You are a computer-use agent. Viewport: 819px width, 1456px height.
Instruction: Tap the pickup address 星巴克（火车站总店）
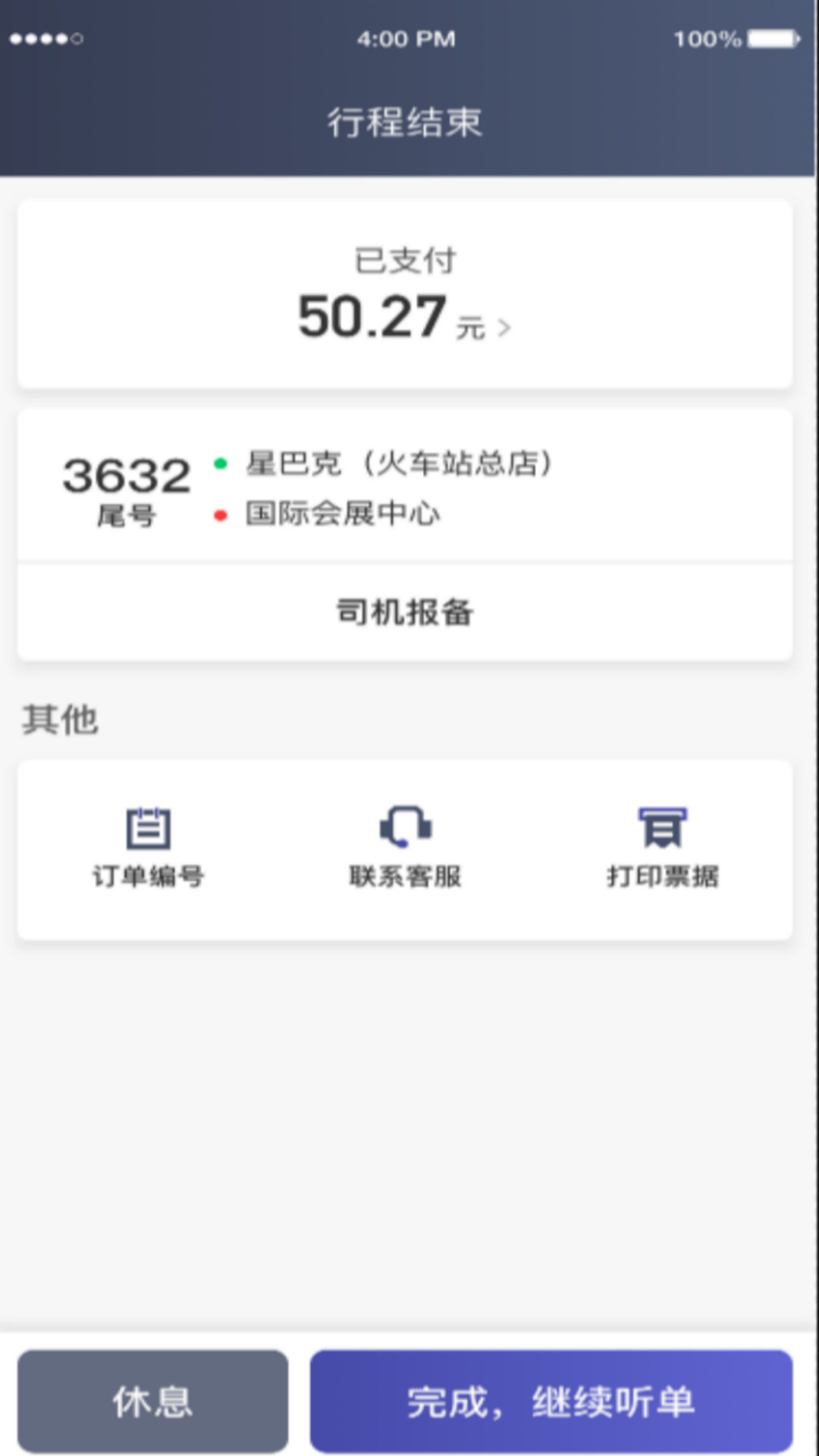(400, 463)
